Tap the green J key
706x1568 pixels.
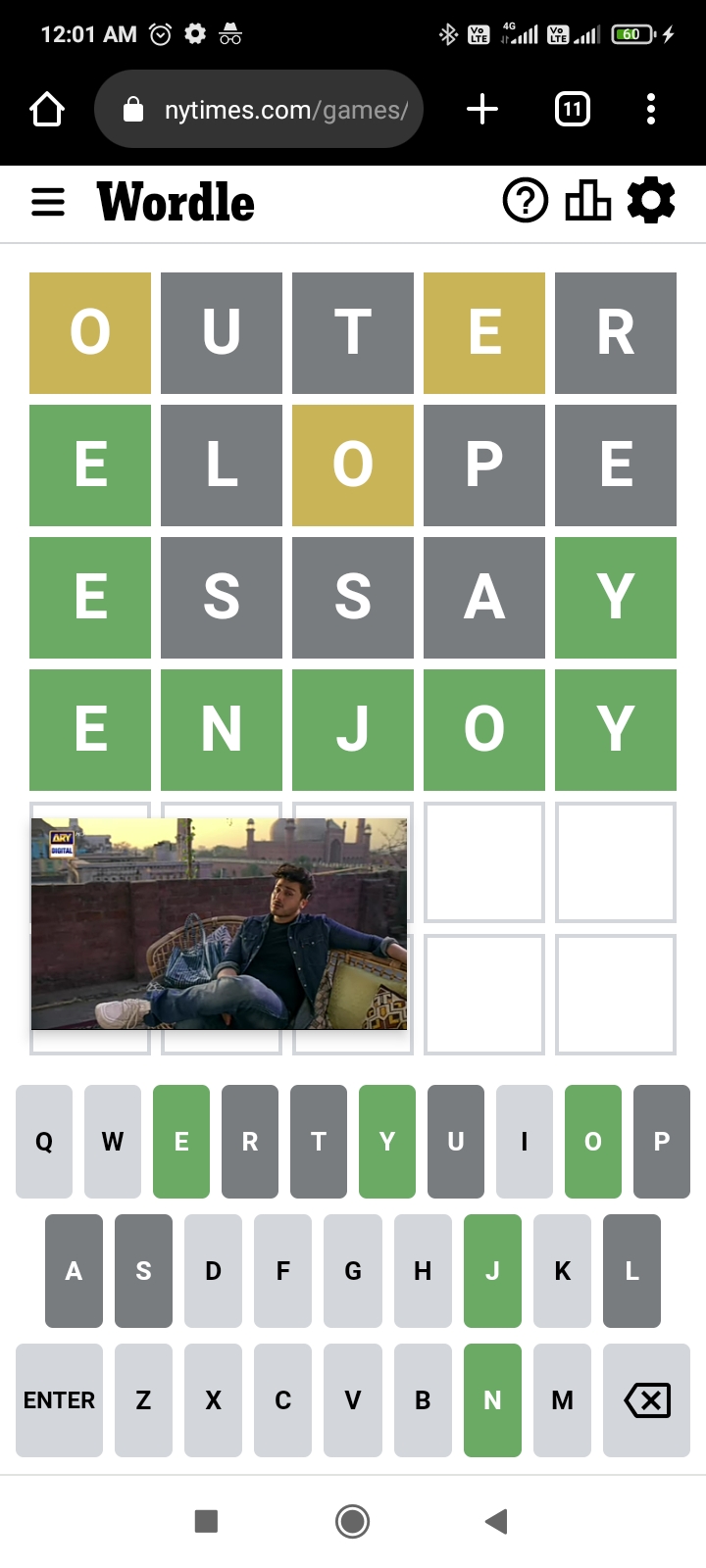[492, 1271]
